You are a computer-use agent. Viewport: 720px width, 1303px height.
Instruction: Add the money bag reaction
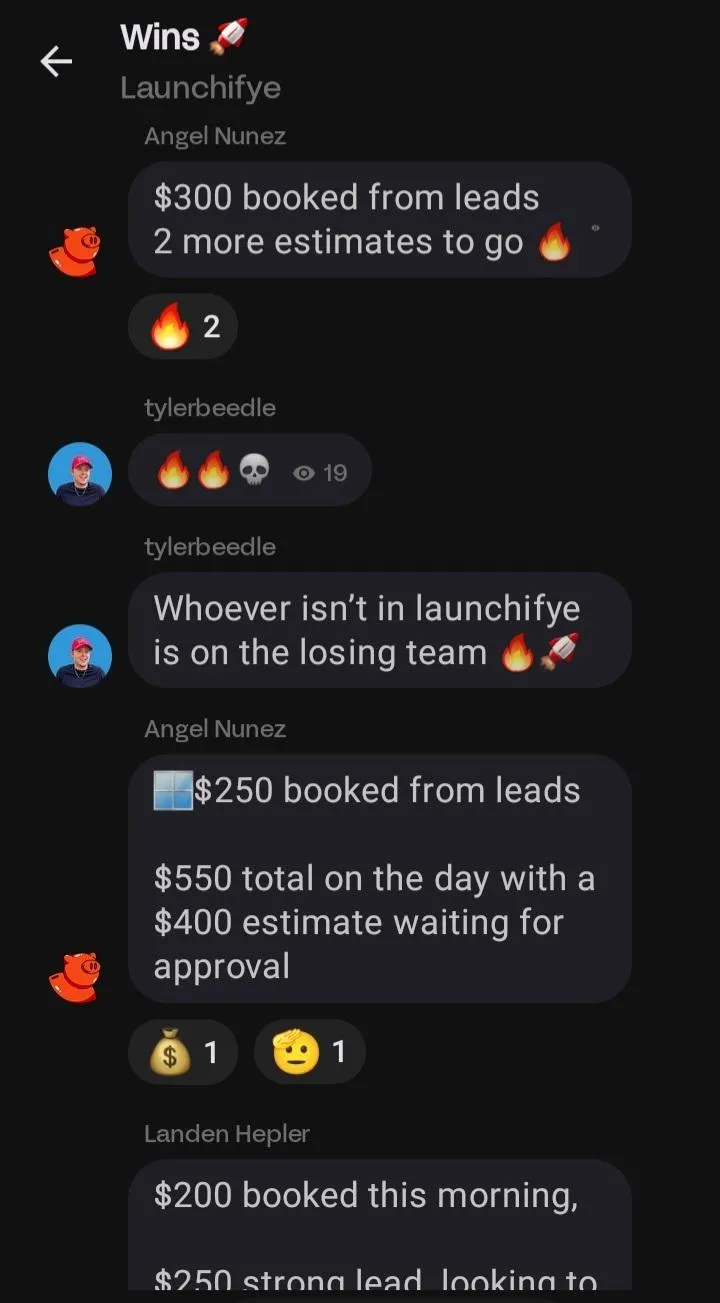point(183,1052)
